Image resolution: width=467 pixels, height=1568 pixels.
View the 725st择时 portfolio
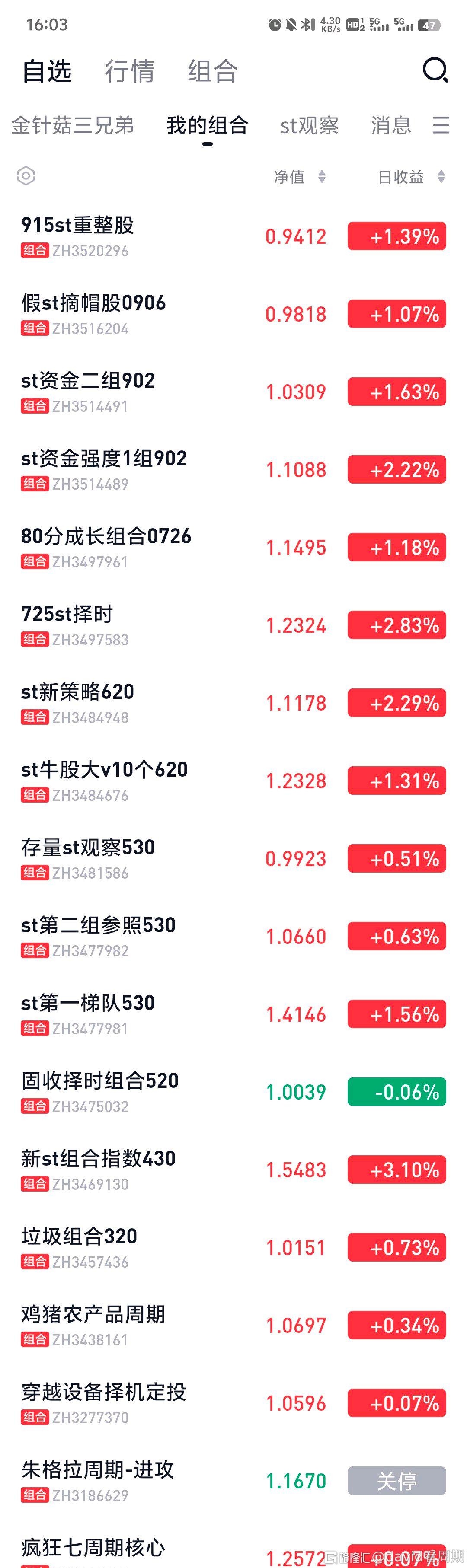(67, 614)
